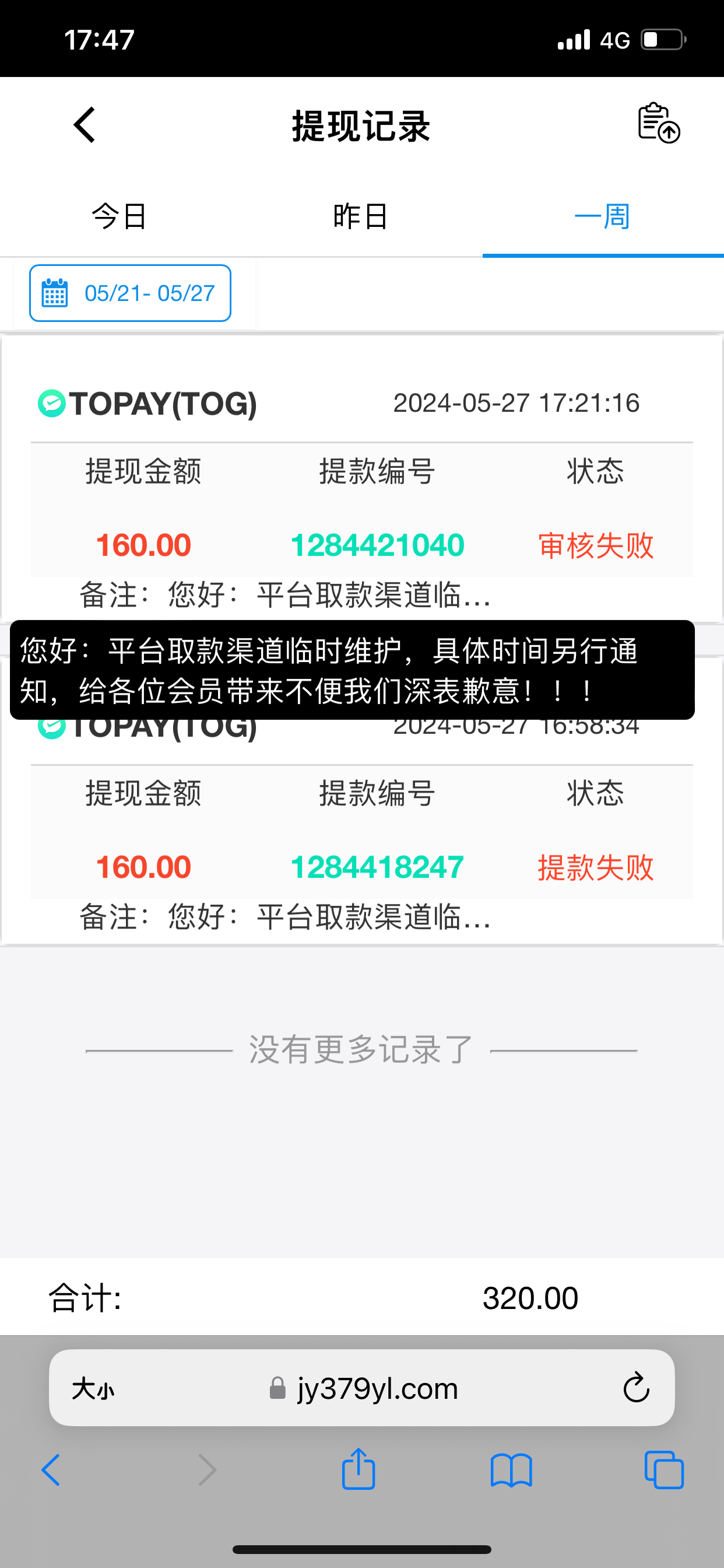Open the 05/21-05/27 date range selector
Viewport: 724px width, 1568px height.
(129, 293)
